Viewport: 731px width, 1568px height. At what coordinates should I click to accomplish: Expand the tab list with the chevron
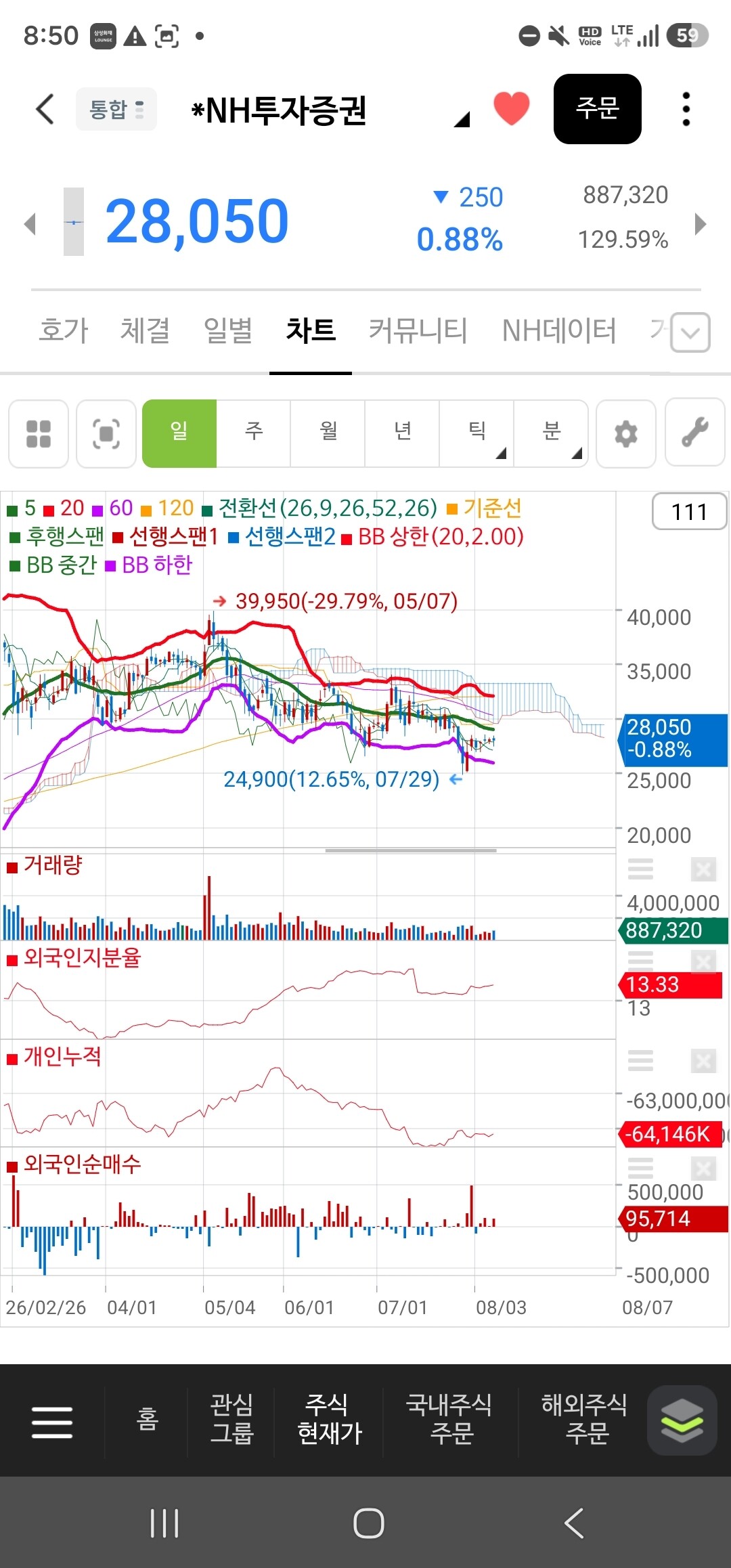(x=690, y=332)
